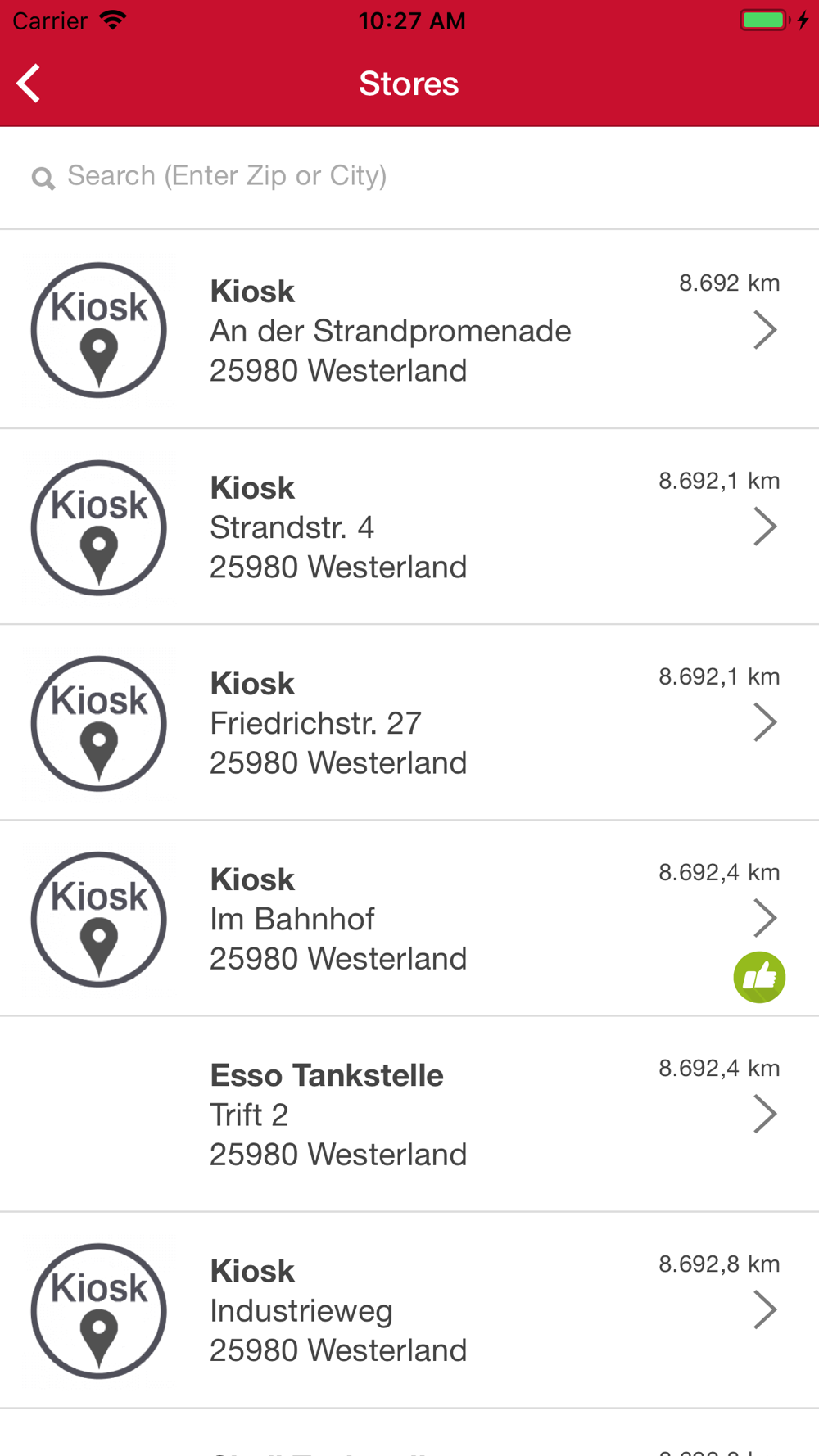Open Esso Tankstelle at Trift 2
This screenshot has height=1456, width=819.
[409, 1115]
